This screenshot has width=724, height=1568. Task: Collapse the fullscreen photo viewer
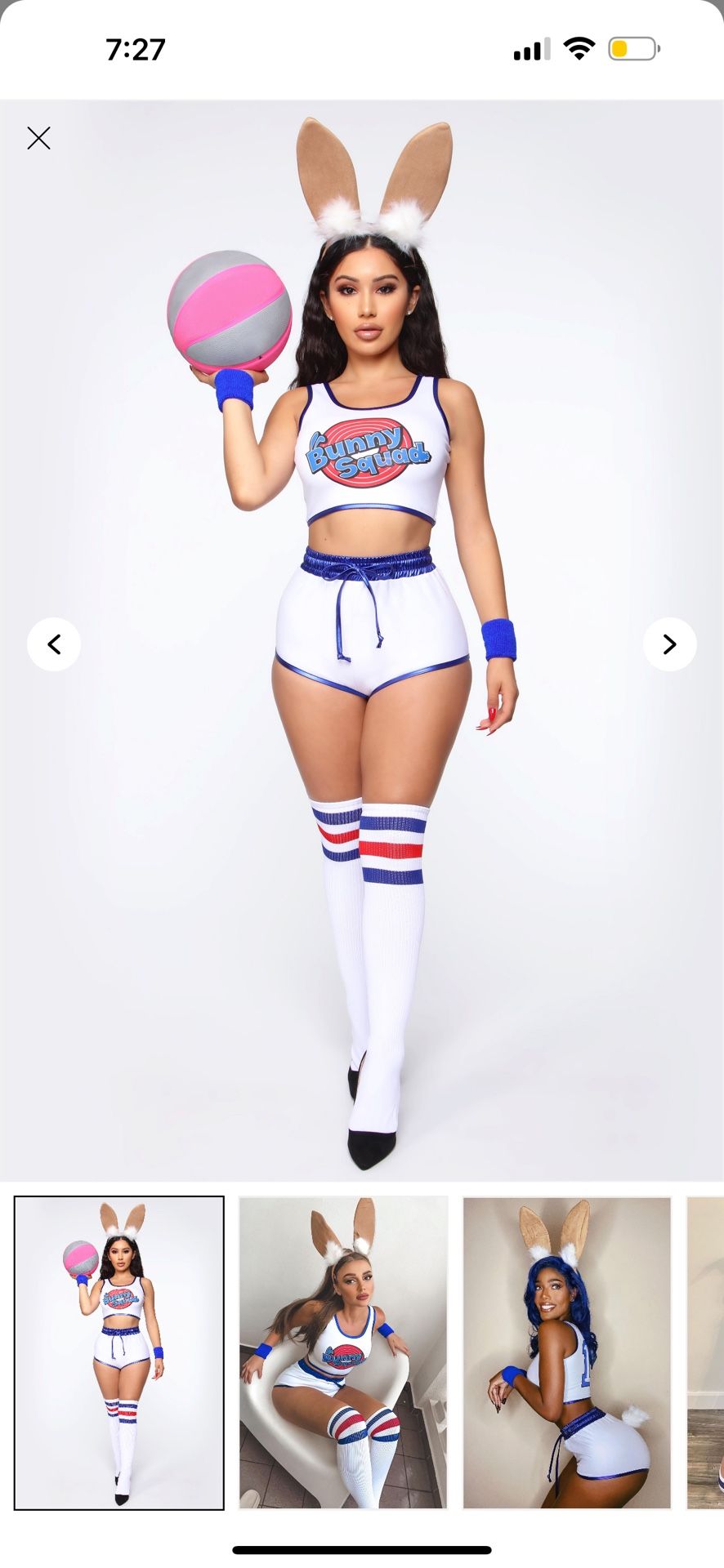pyautogui.click(x=38, y=138)
